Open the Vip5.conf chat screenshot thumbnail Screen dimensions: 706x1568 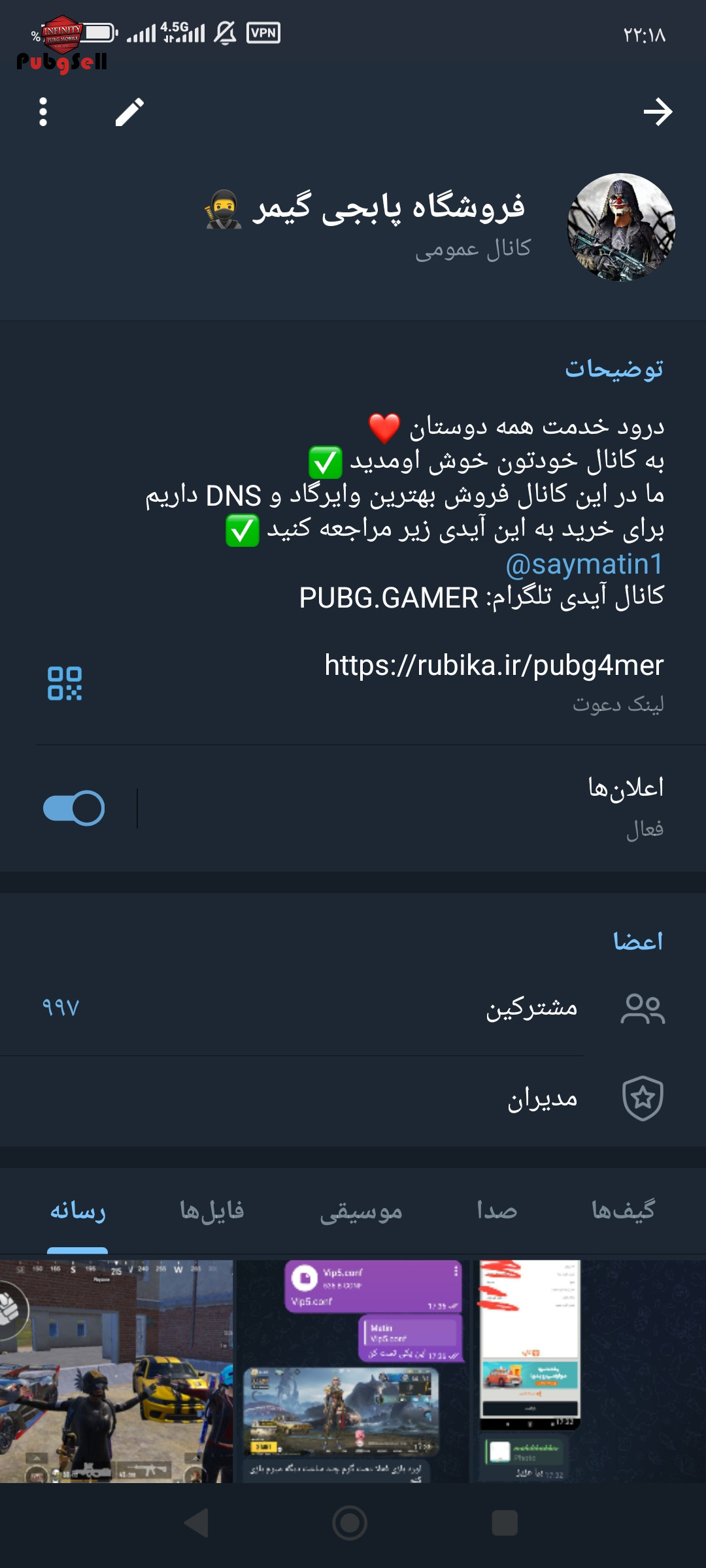pos(353,1371)
